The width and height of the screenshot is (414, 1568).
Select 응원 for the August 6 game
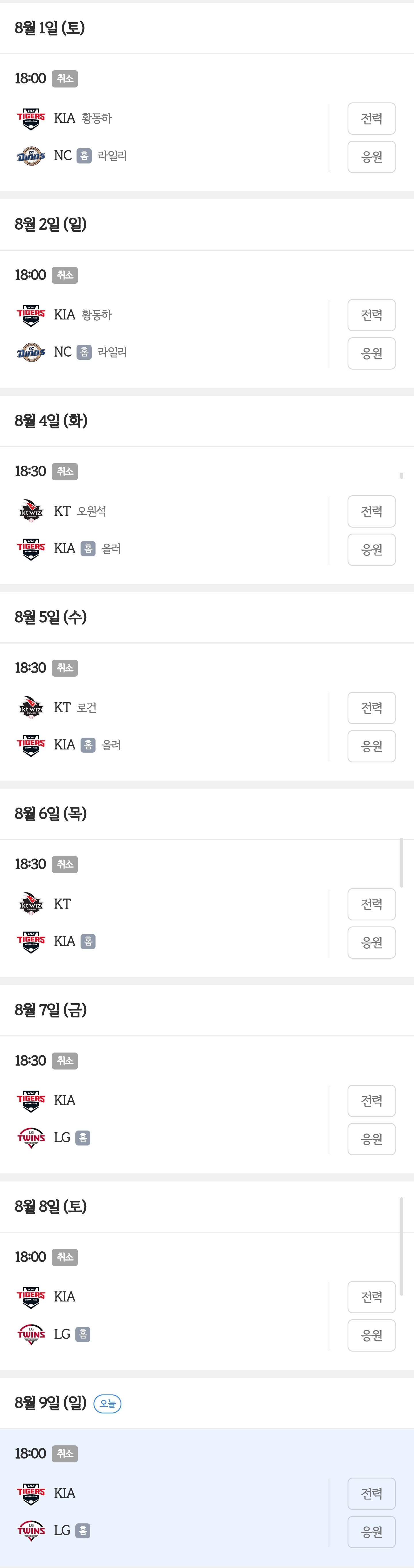tap(371, 942)
